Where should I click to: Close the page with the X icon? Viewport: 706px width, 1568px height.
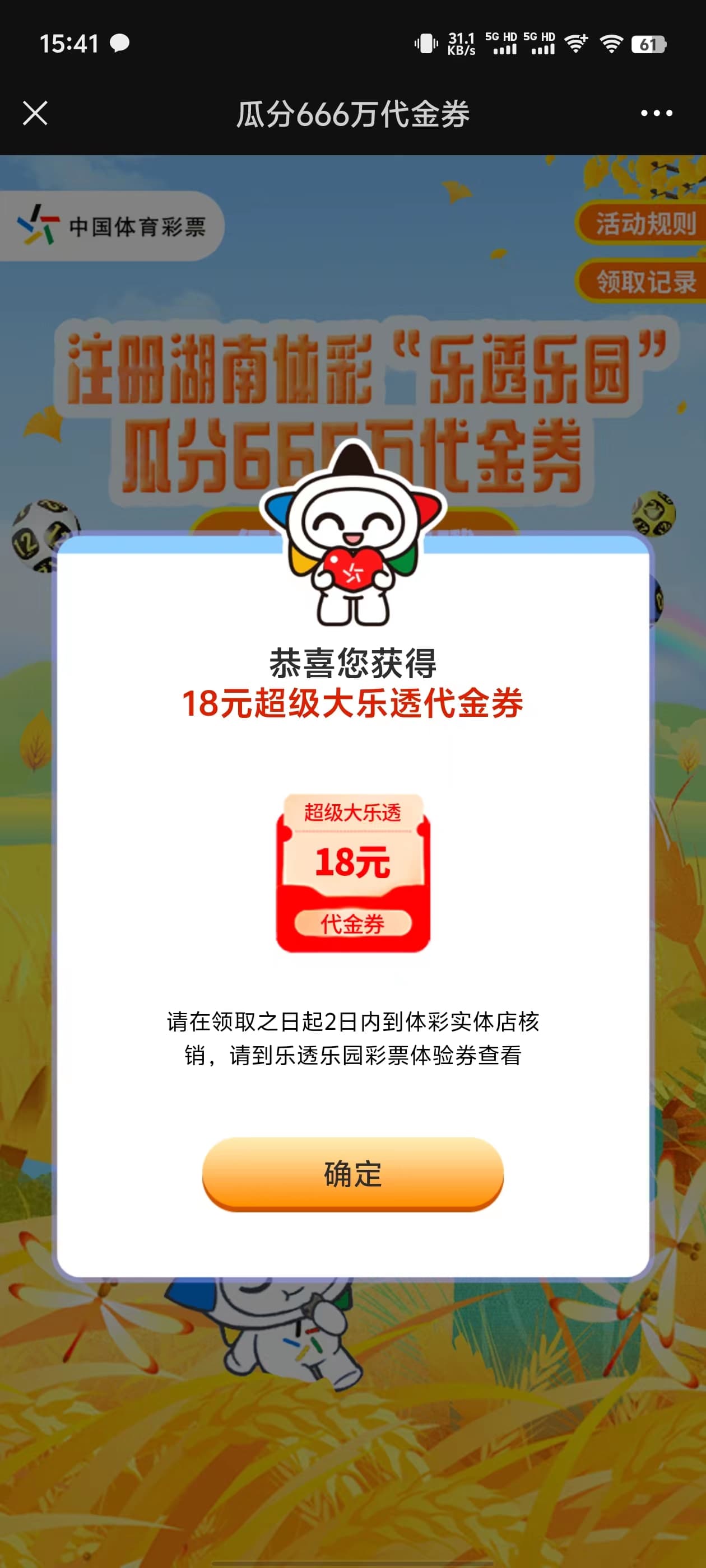coord(35,113)
